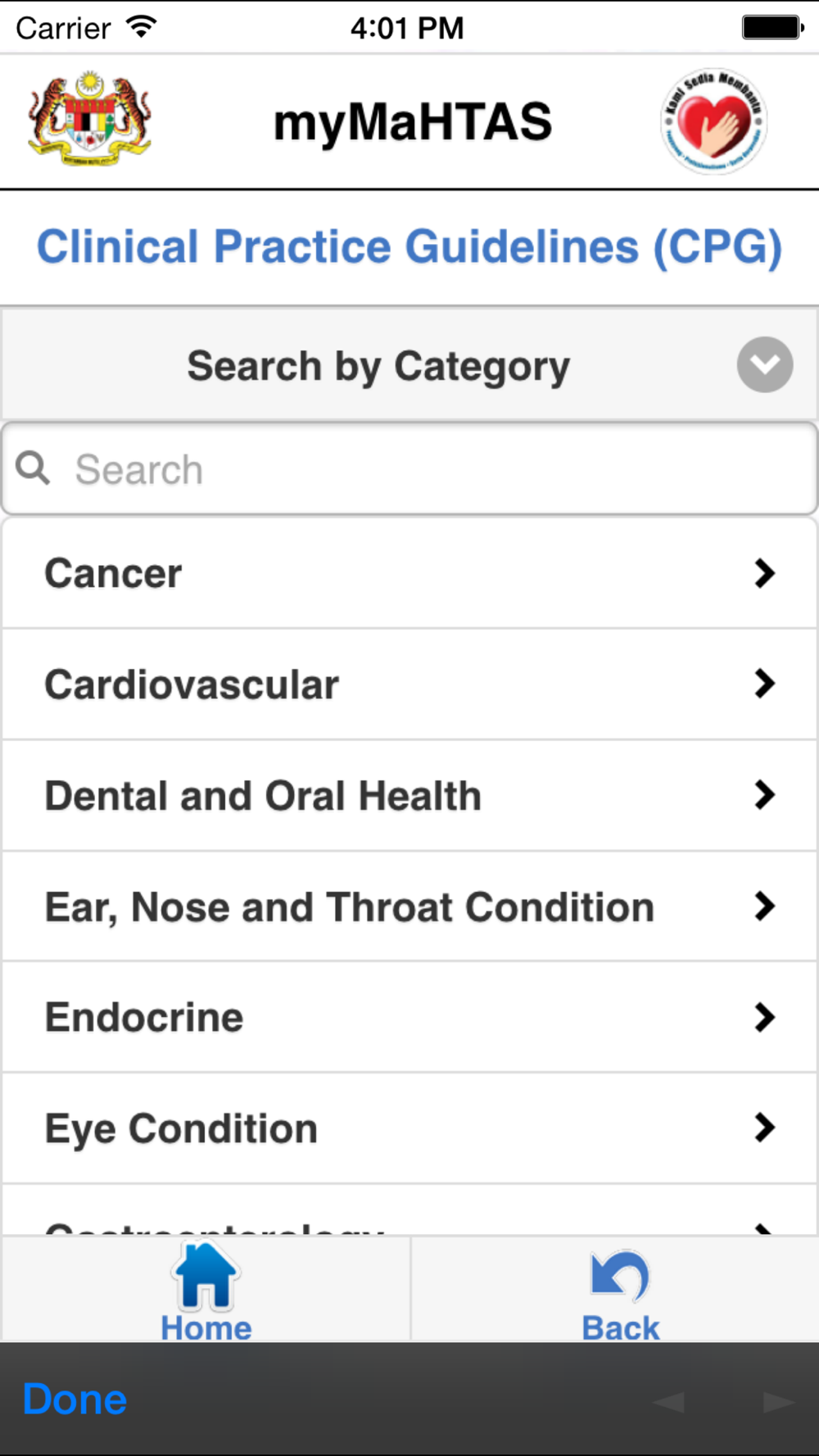Expand the Search by Category dropdown

click(763, 365)
